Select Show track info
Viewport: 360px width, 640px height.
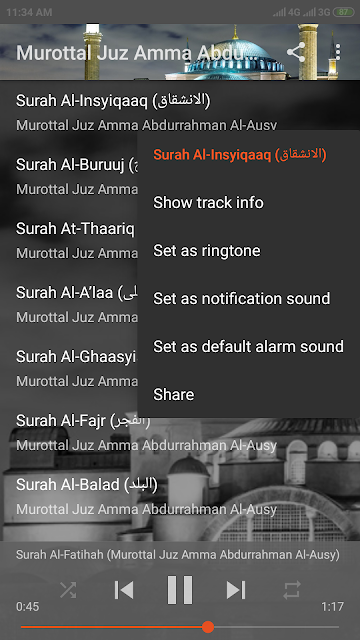tap(249, 202)
